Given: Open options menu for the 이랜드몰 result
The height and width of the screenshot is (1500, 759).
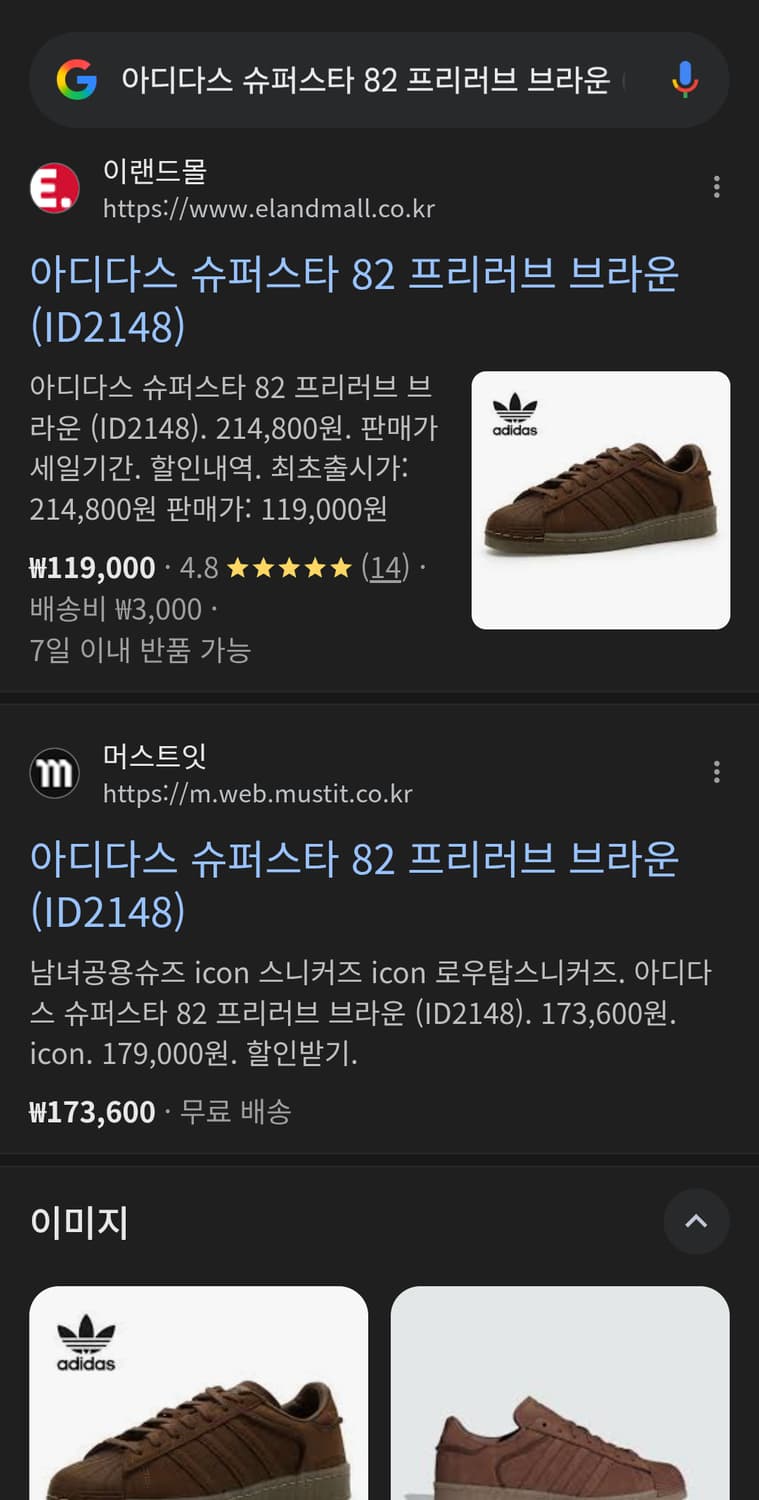Looking at the screenshot, I should pos(717,186).
